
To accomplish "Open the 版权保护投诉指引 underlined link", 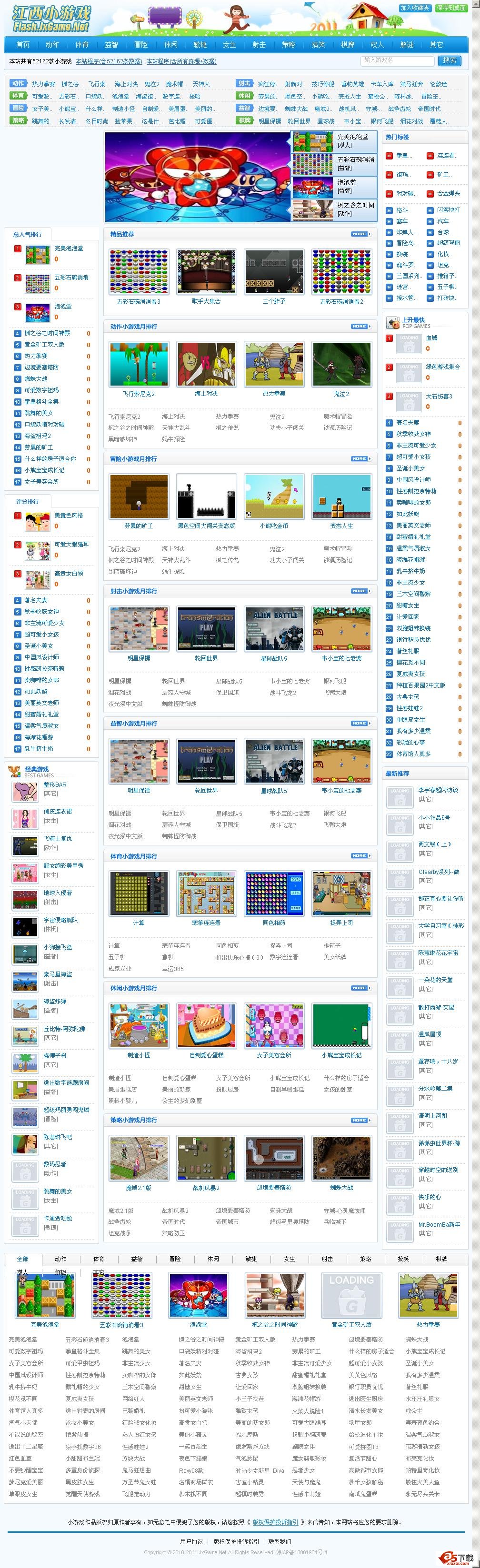I will 276,1522.
